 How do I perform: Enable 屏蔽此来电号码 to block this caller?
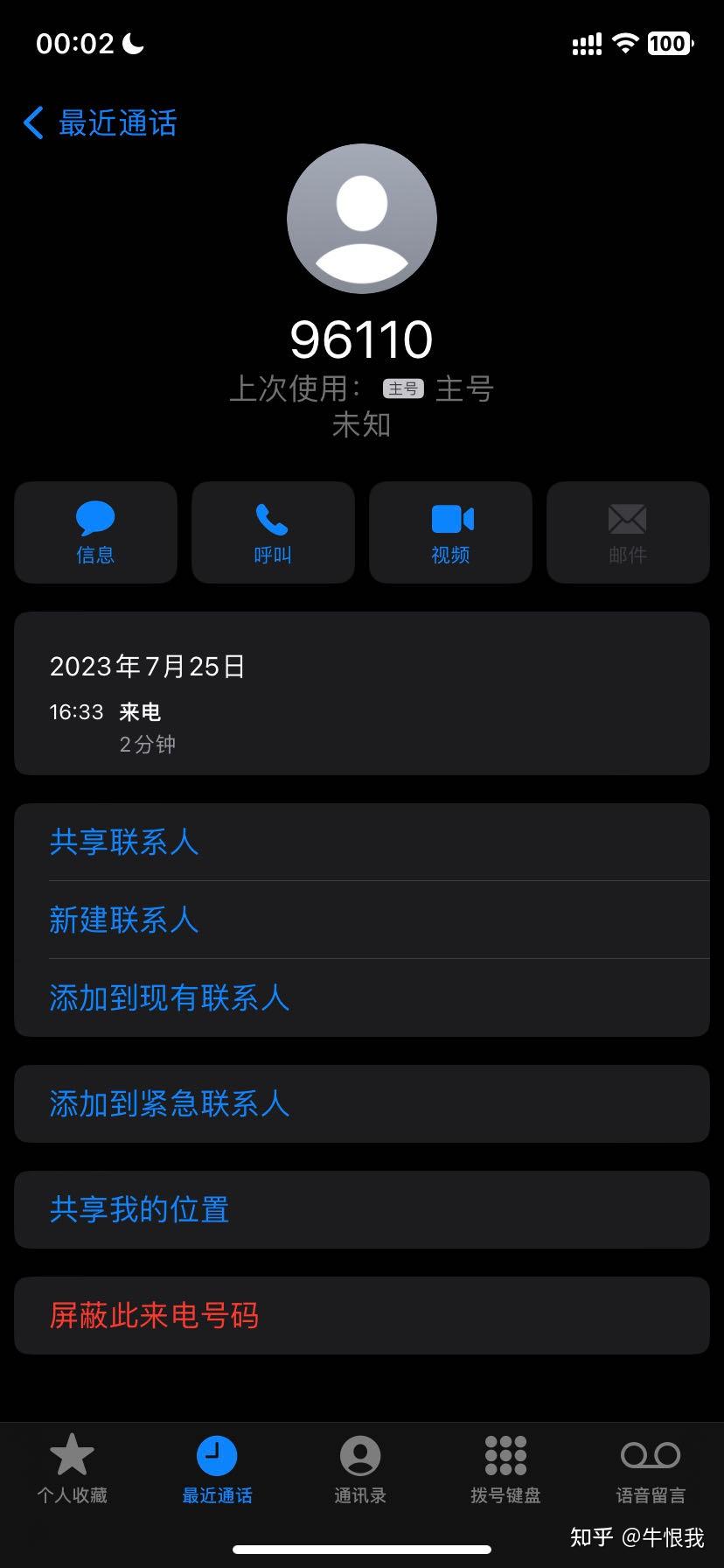pos(153,1315)
